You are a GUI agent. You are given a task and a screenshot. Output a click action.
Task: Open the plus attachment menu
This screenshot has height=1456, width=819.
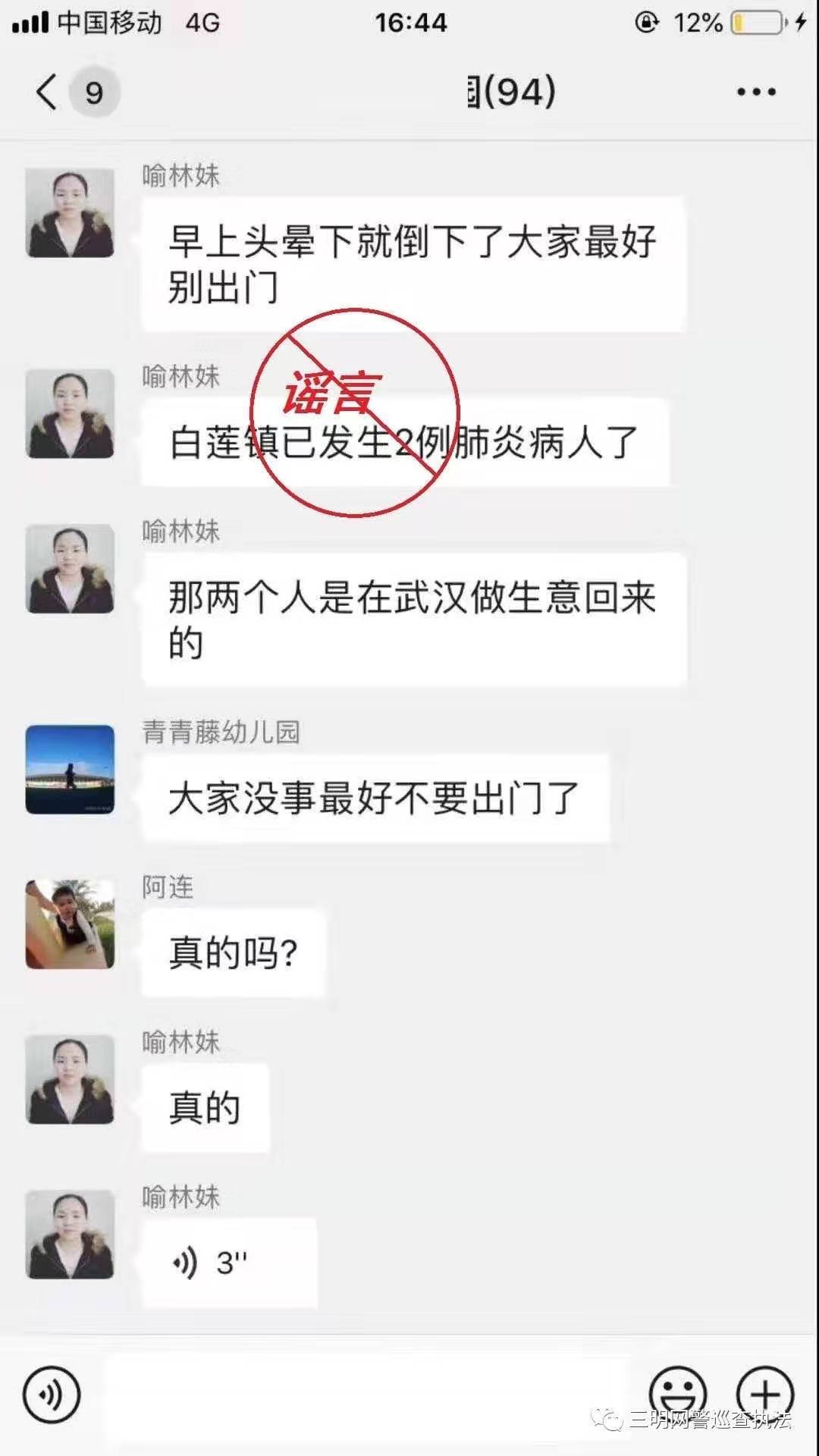coord(765,1394)
